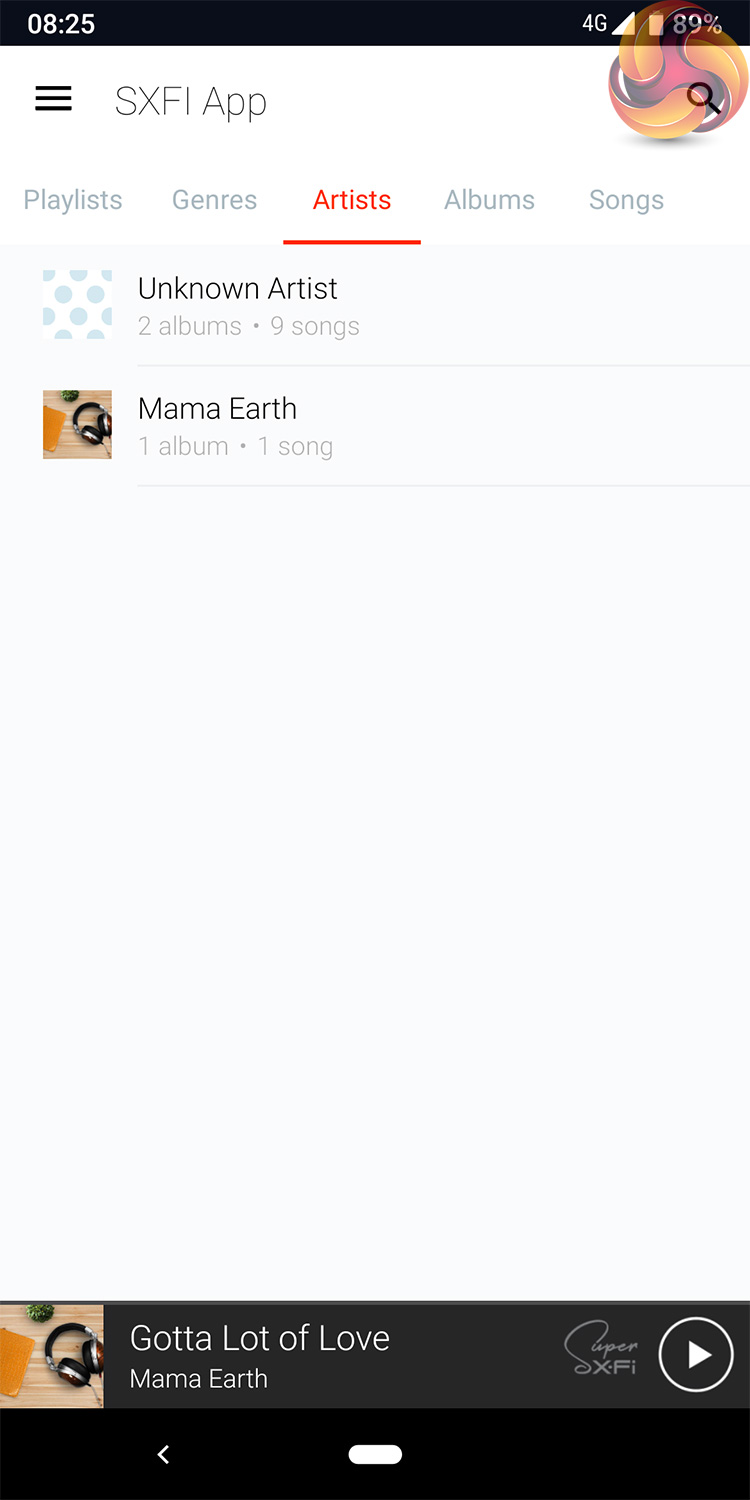Go to the Songs tab

coord(626,200)
